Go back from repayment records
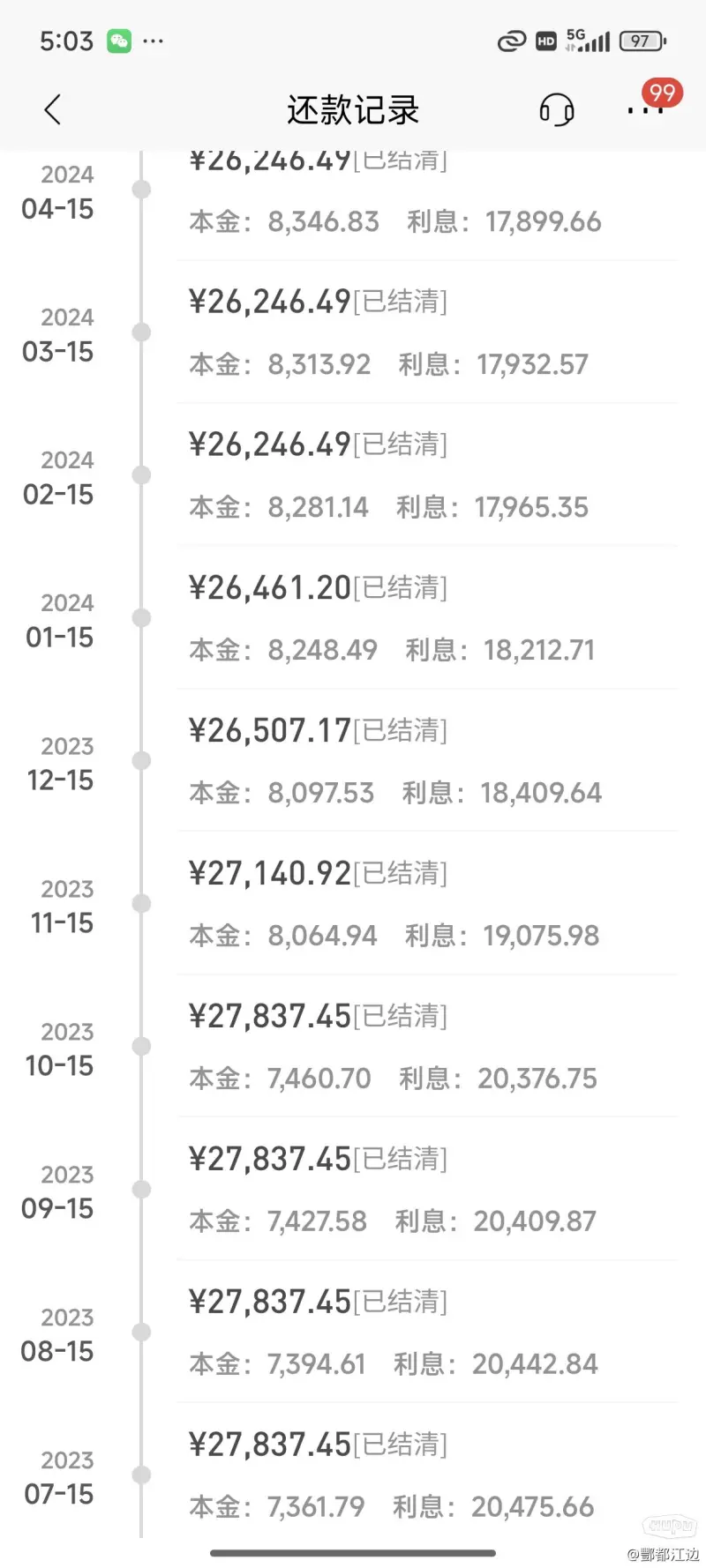 [53, 110]
